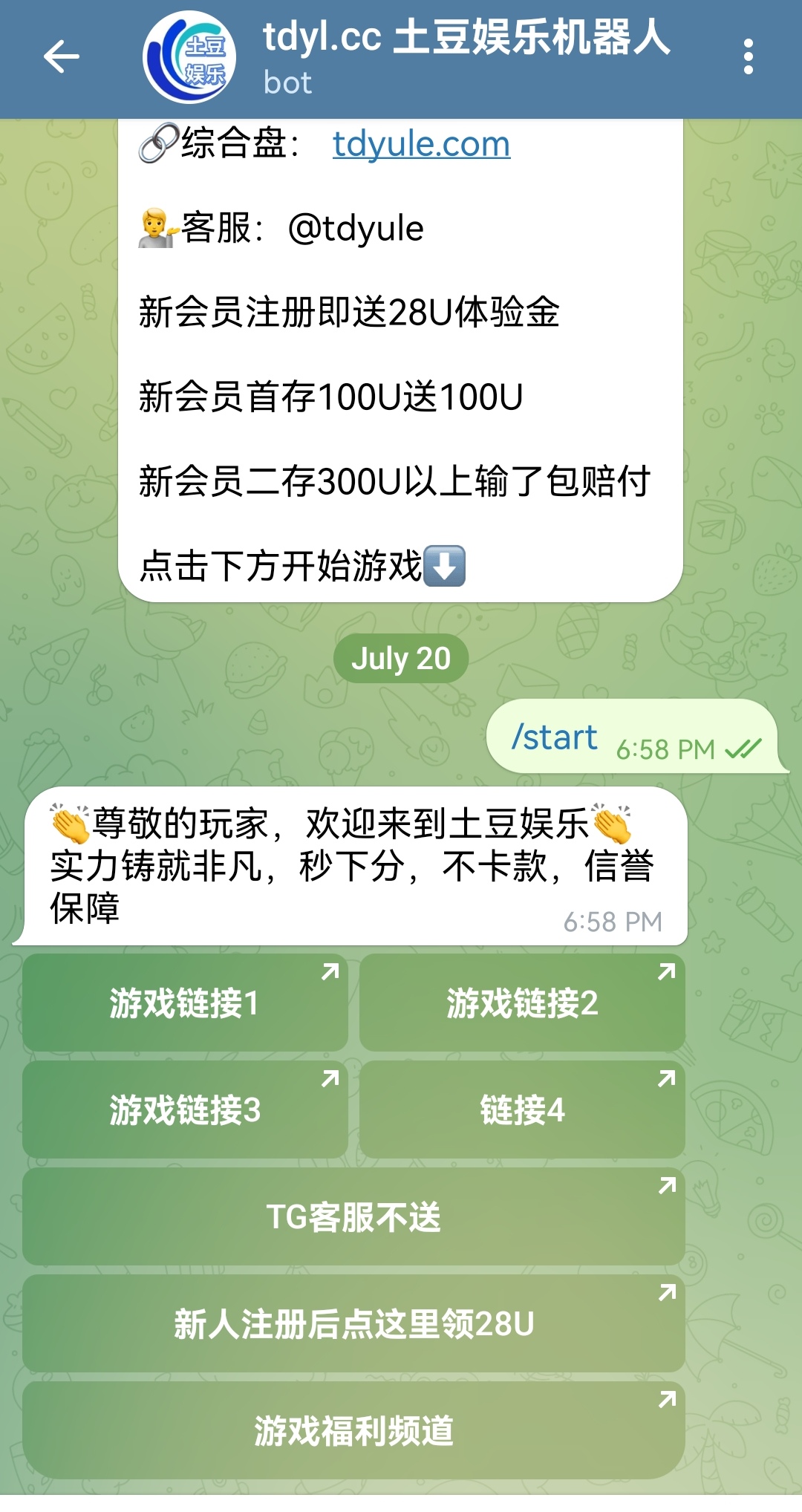Viewport: 802px width, 1512px height.
Task: Tap 新人注册后点这里领28U button
Action: [353, 1323]
